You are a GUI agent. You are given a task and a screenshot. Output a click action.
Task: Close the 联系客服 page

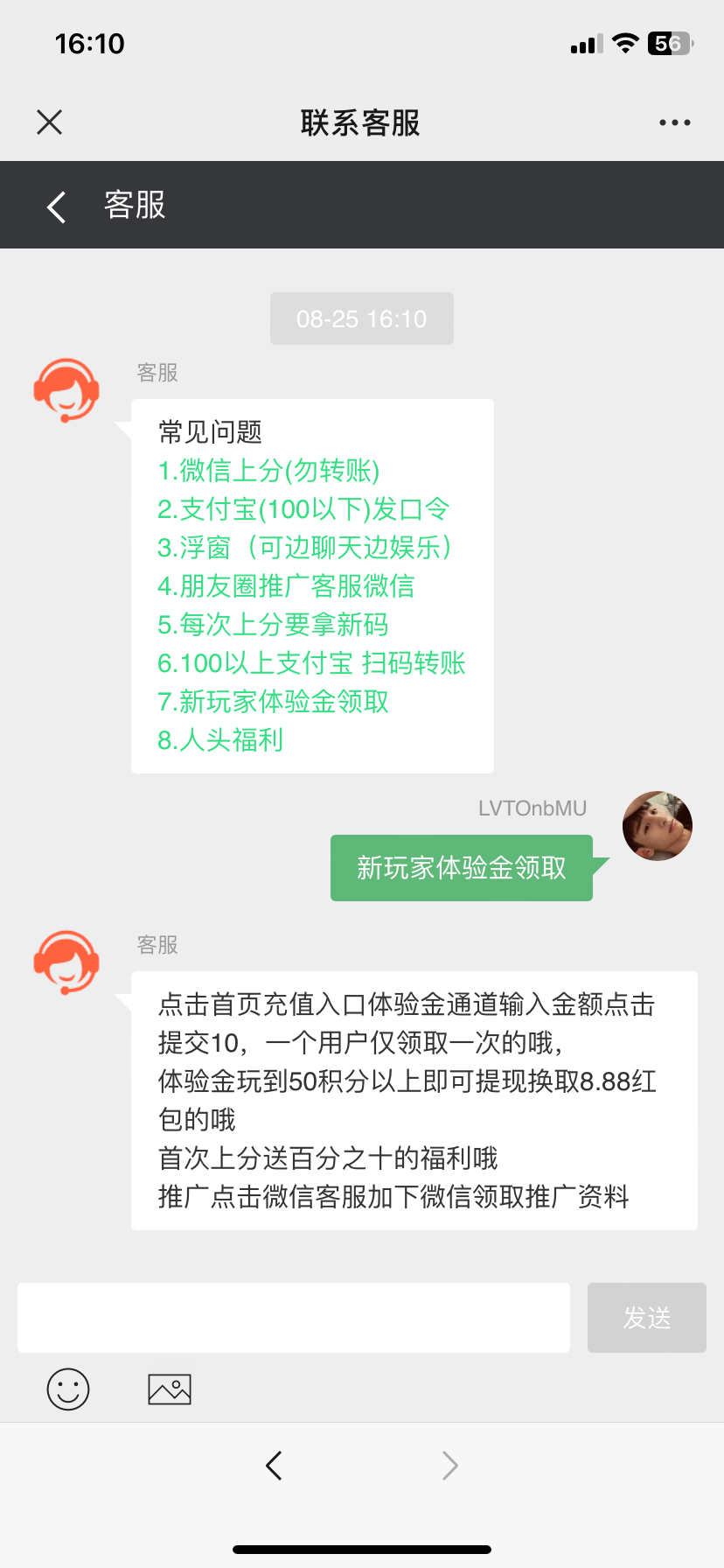click(50, 122)
